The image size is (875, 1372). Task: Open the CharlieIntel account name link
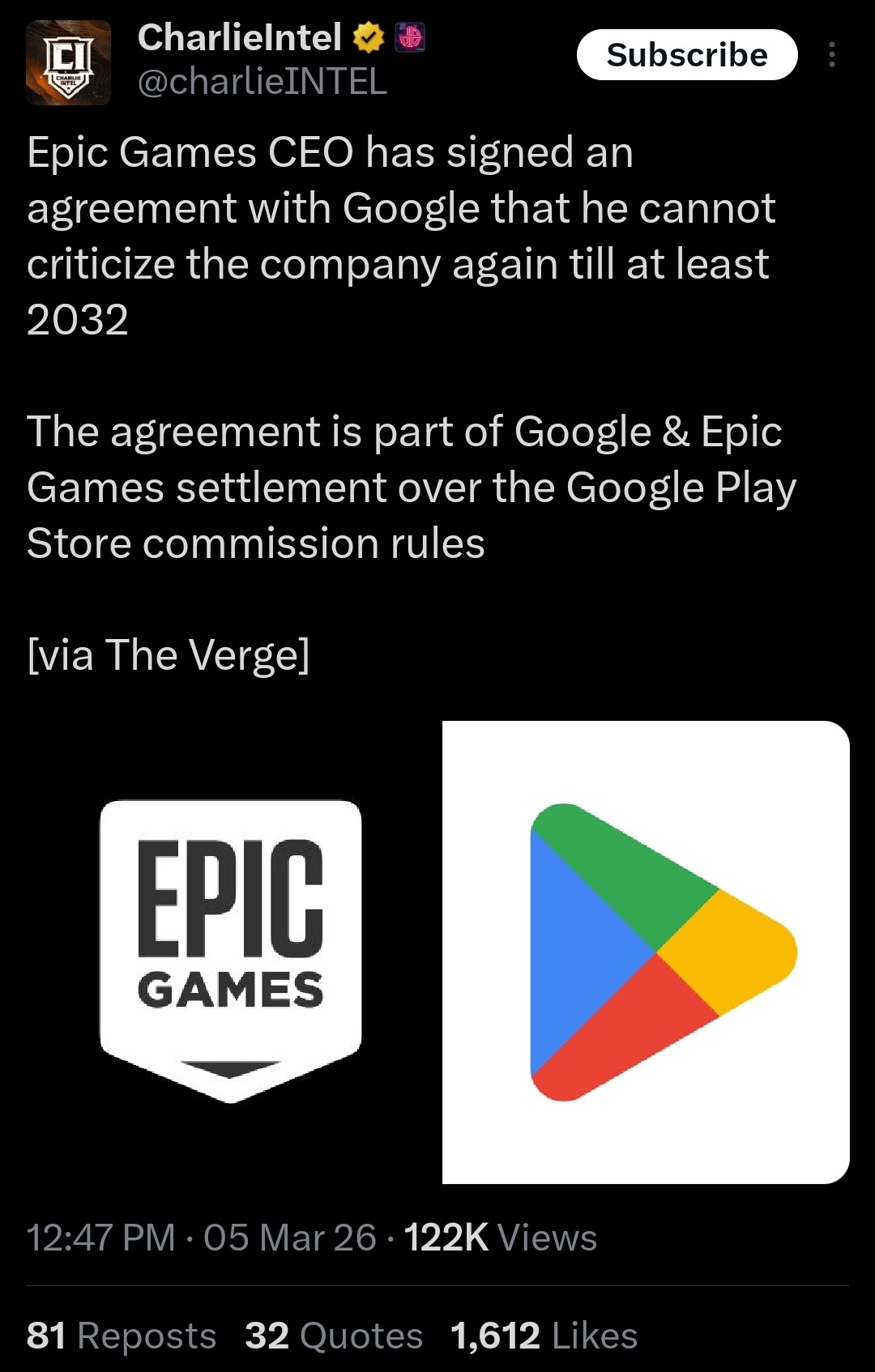239,37
